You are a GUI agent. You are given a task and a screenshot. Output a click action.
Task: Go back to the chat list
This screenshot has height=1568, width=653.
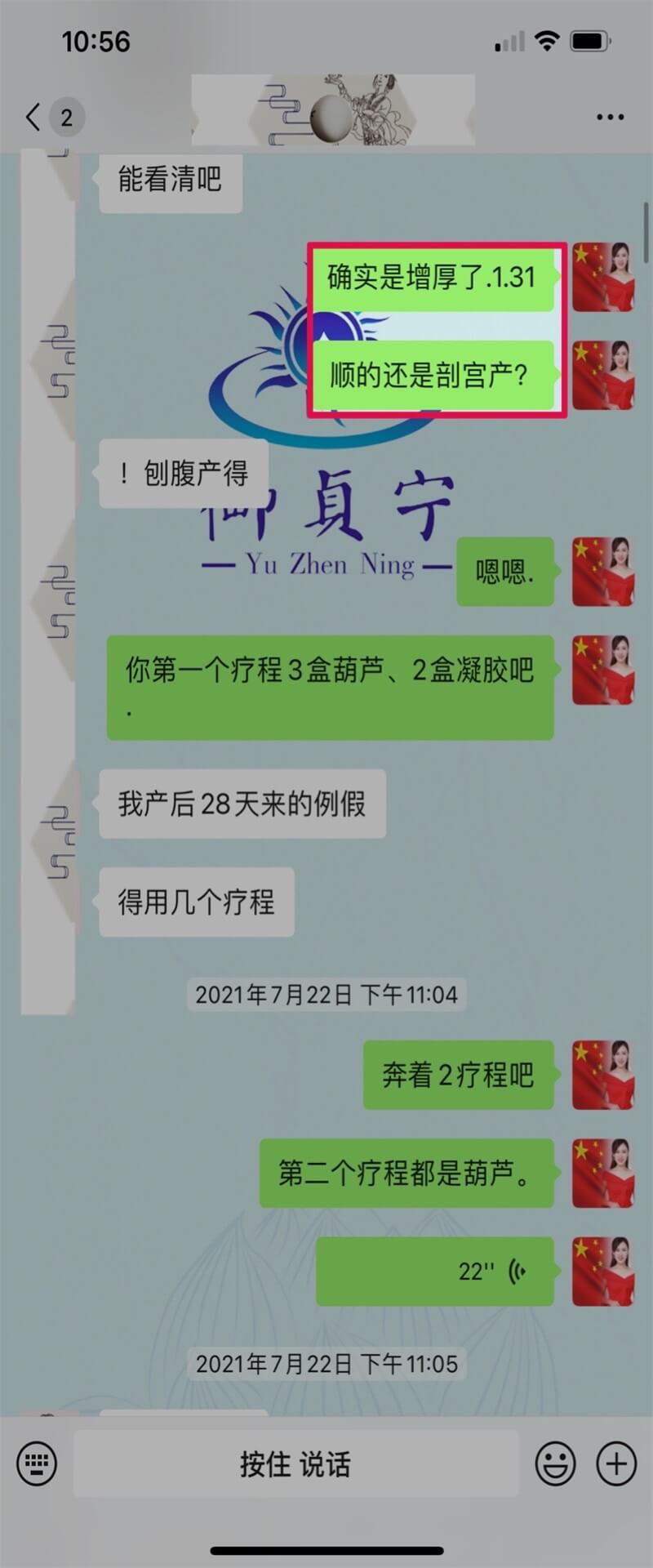point(34,117)
